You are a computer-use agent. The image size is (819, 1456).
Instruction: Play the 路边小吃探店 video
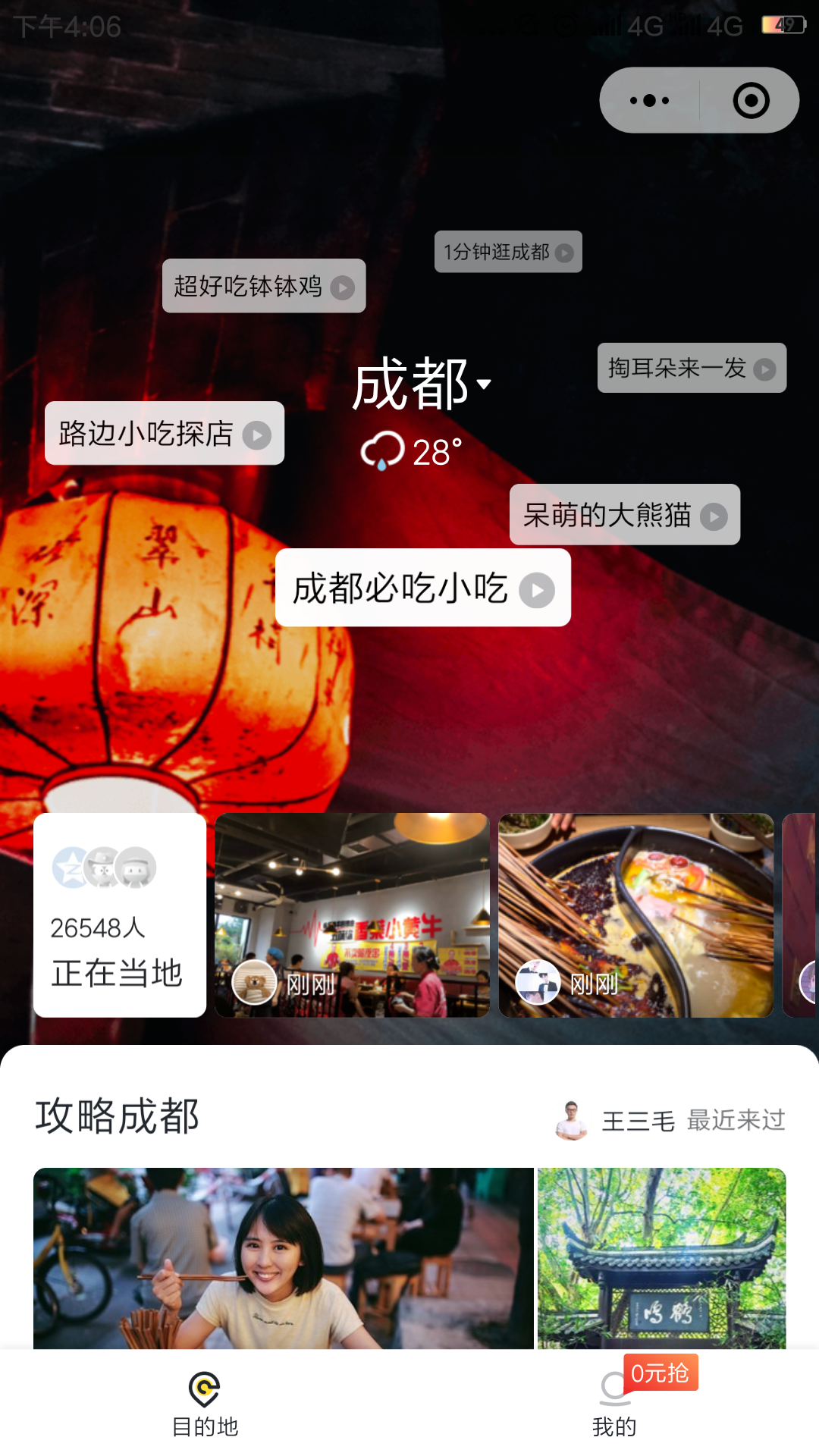pos(165,434)
